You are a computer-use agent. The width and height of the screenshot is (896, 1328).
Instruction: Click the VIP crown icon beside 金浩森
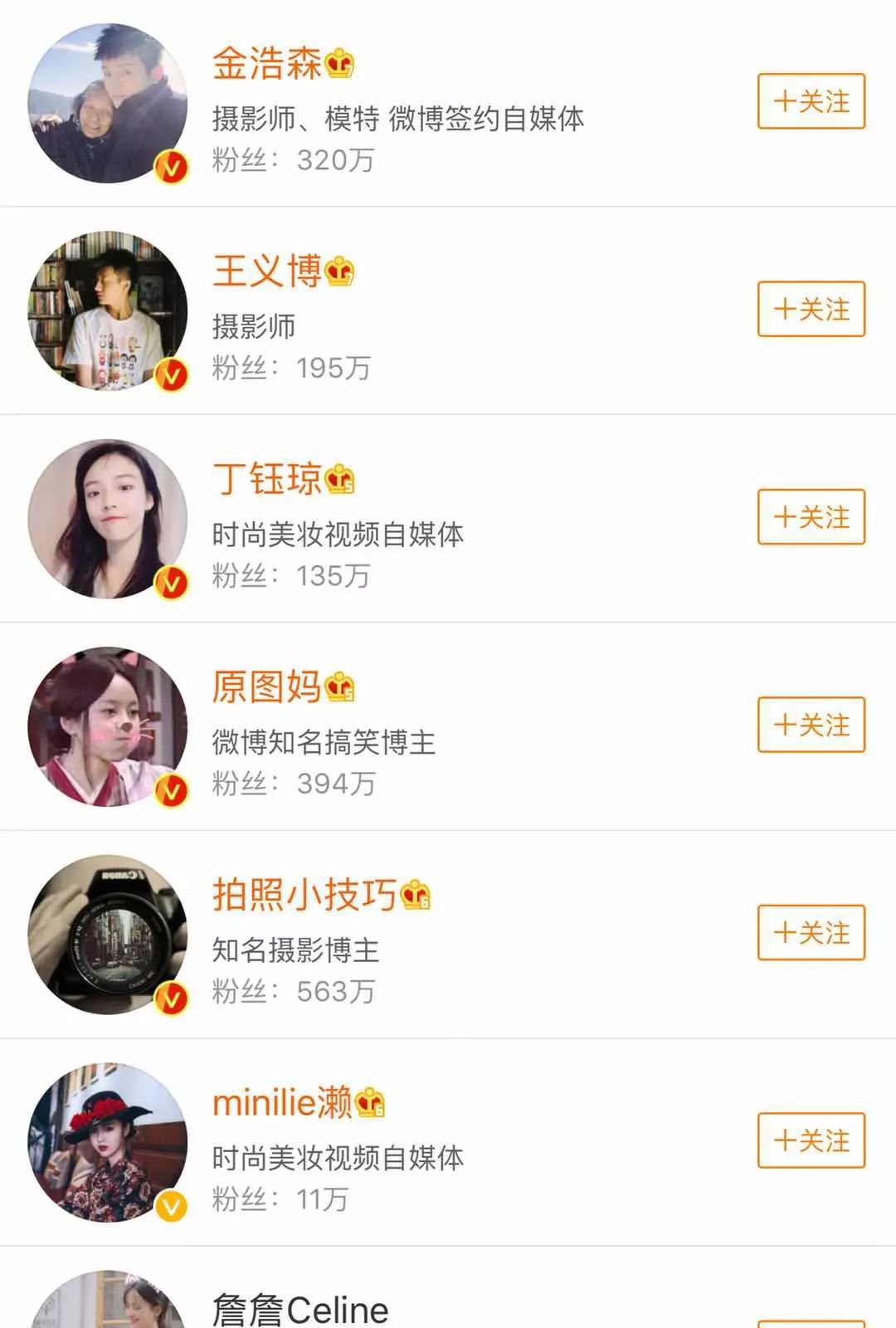pos(338,63)
